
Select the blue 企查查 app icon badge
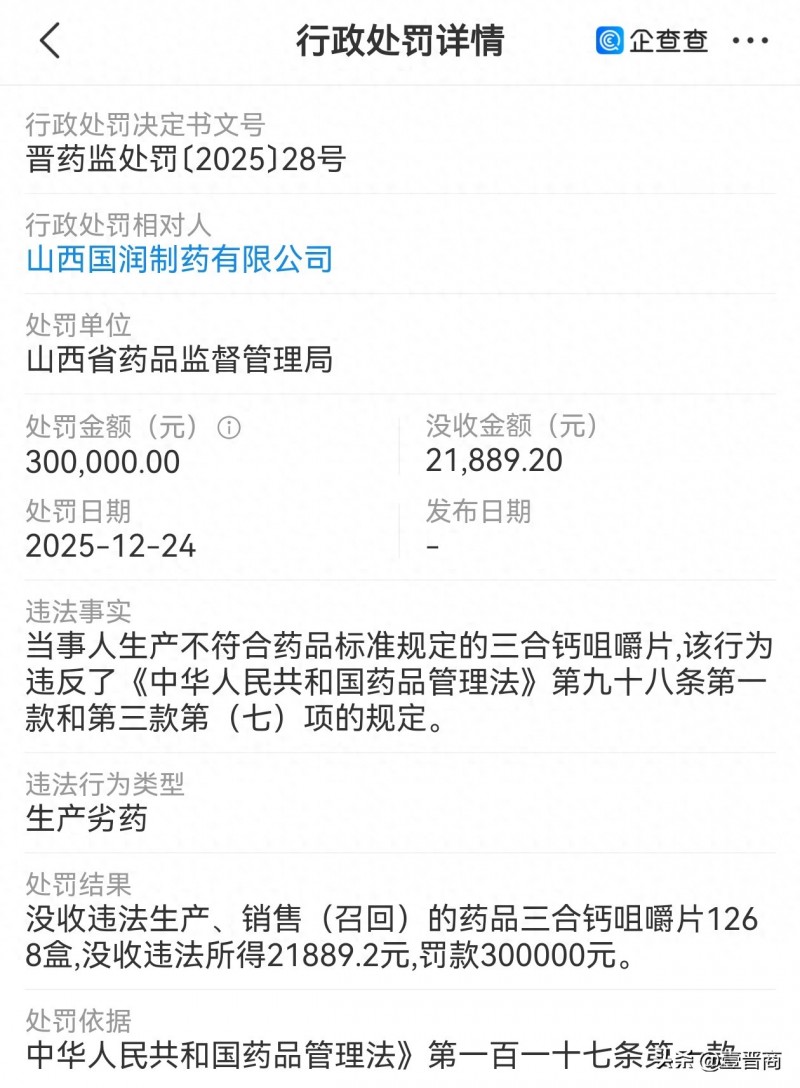tap(610, 42)
